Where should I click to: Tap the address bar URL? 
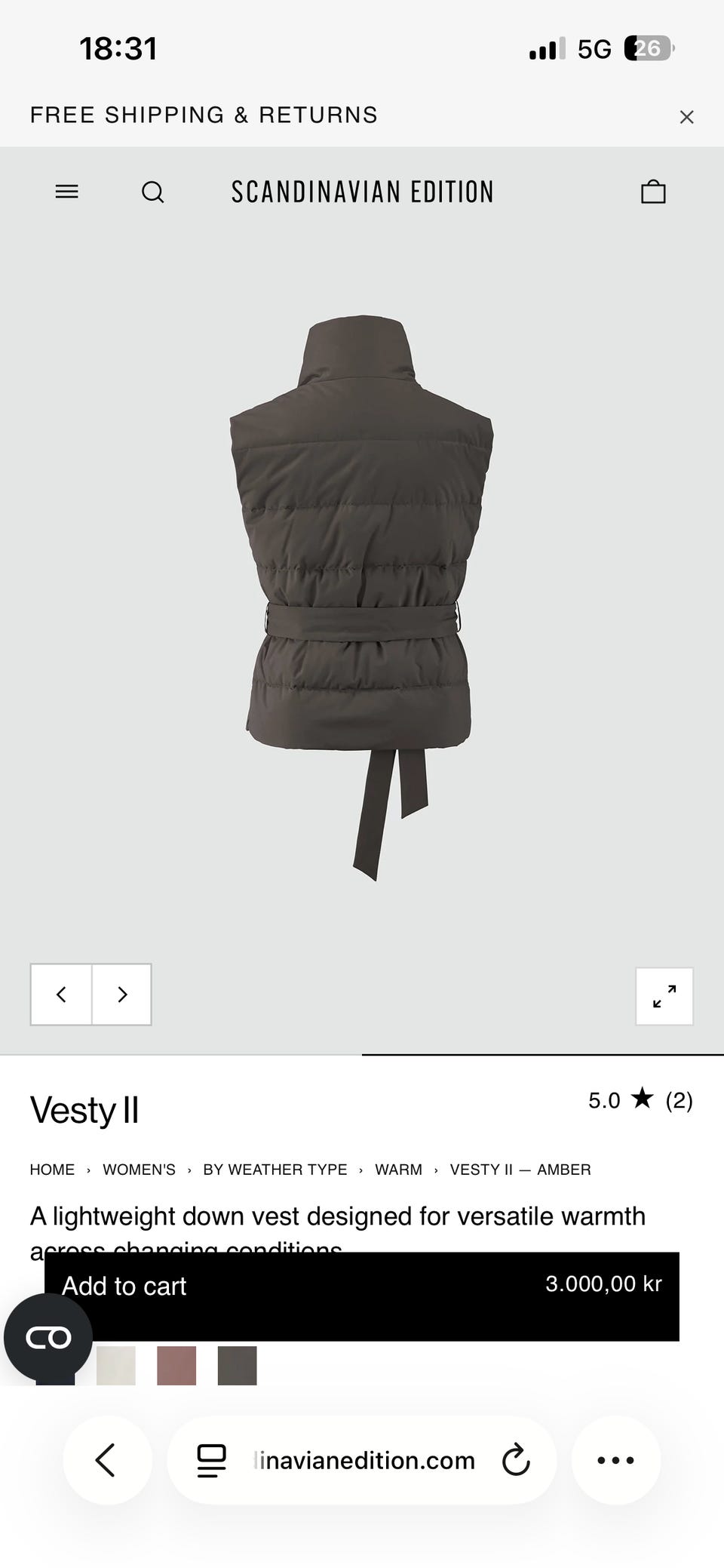364,1460
